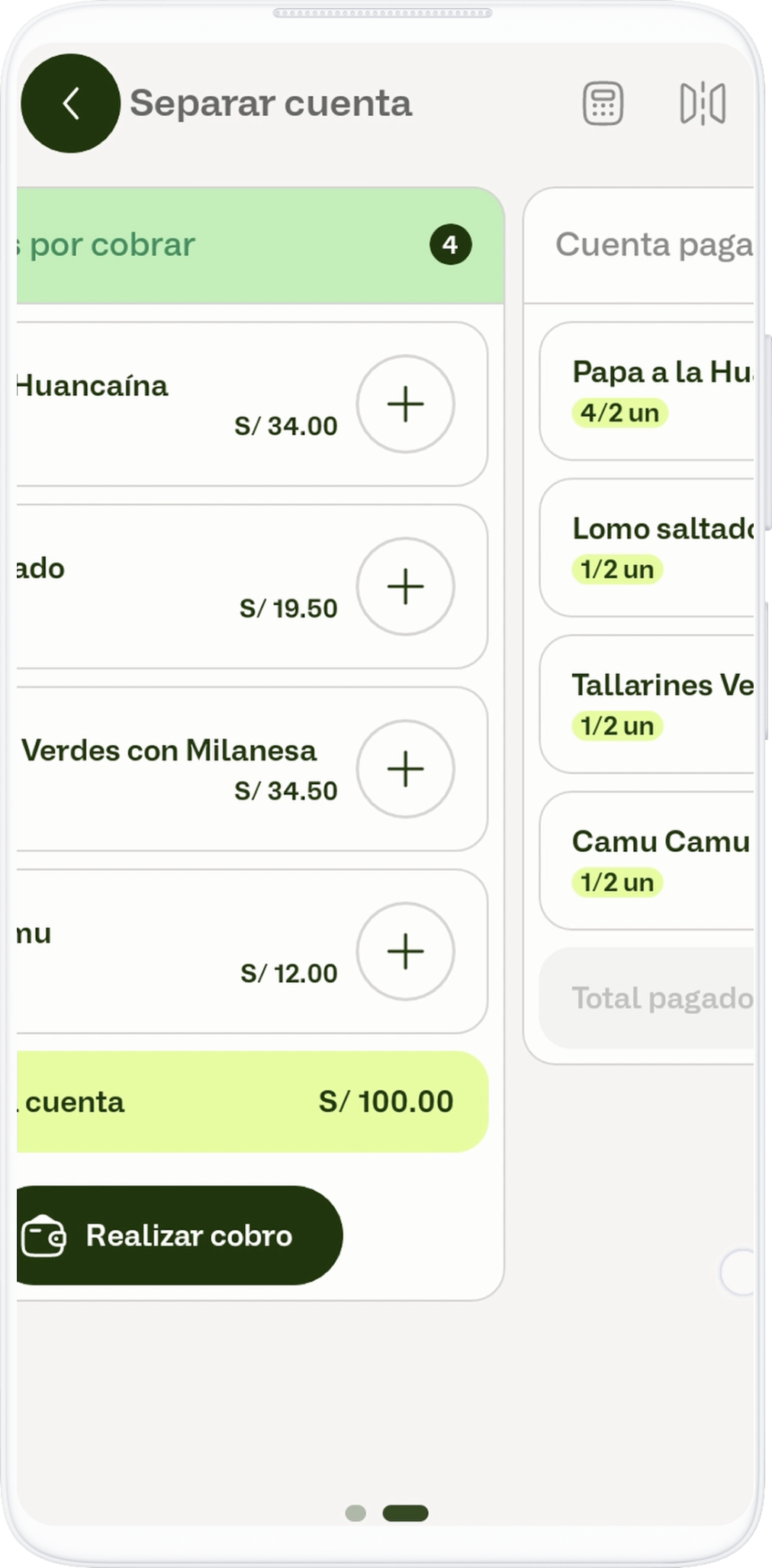Tap Realizar cobro
The width and height of the screenshot is (772, 1568).
(x=175, y=1235)
